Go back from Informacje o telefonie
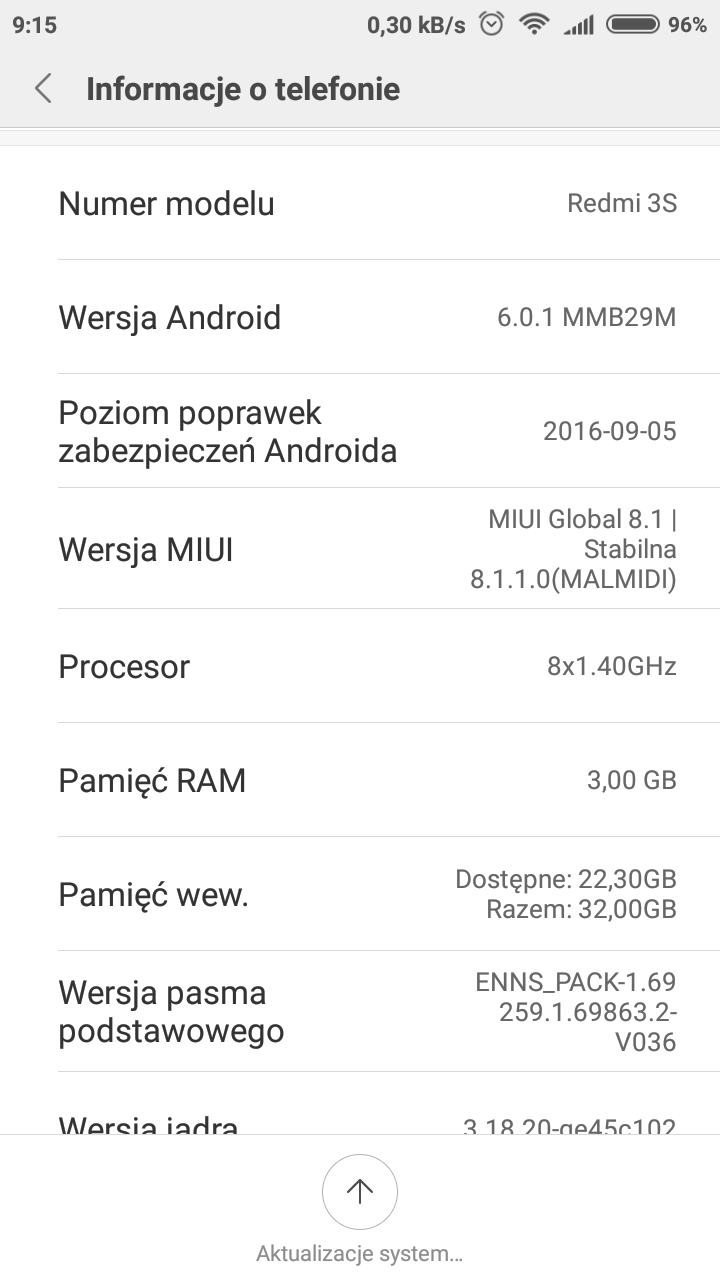This screenshot has height=1280, width=720. point(43,89)
